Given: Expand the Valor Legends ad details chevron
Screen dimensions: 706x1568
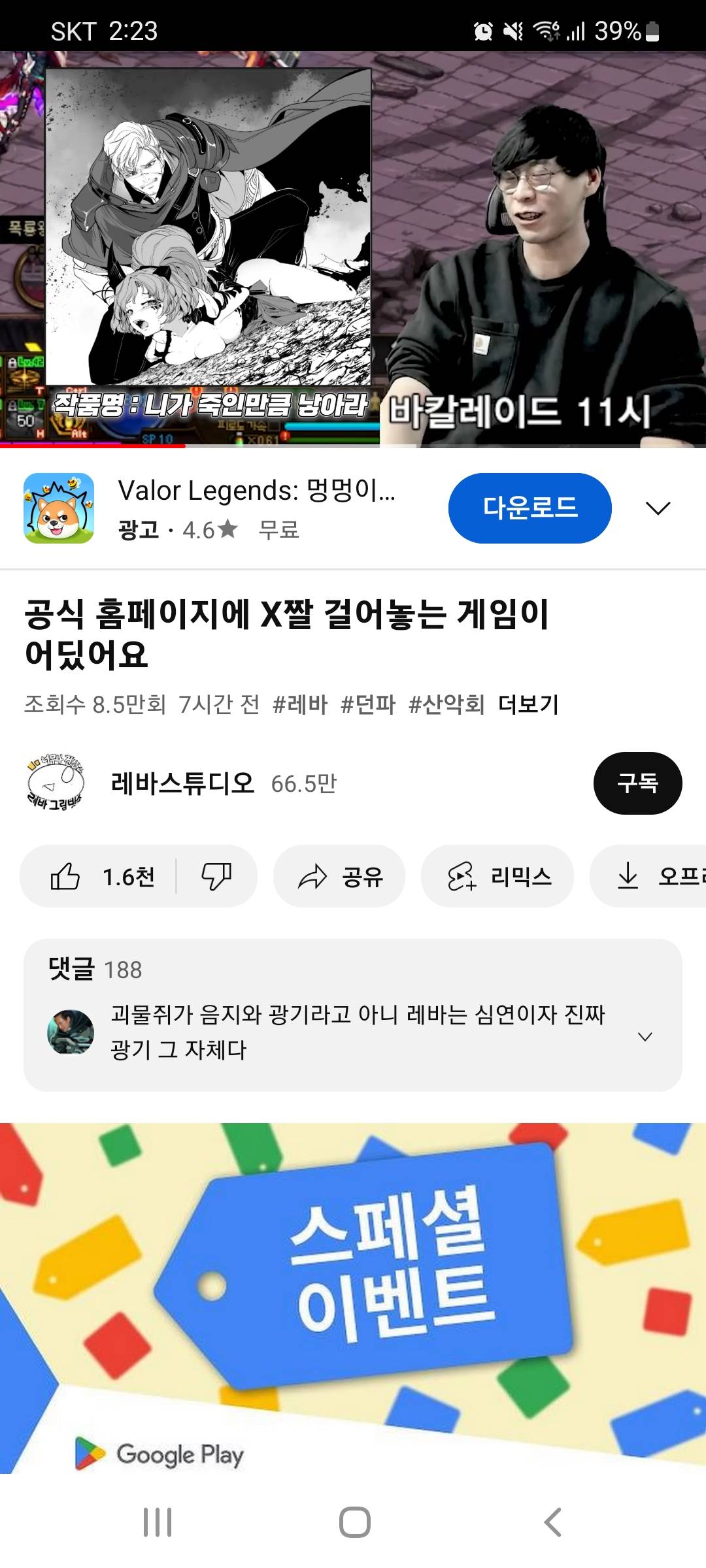Looking at the screenshot, I should tap(658, 508).
